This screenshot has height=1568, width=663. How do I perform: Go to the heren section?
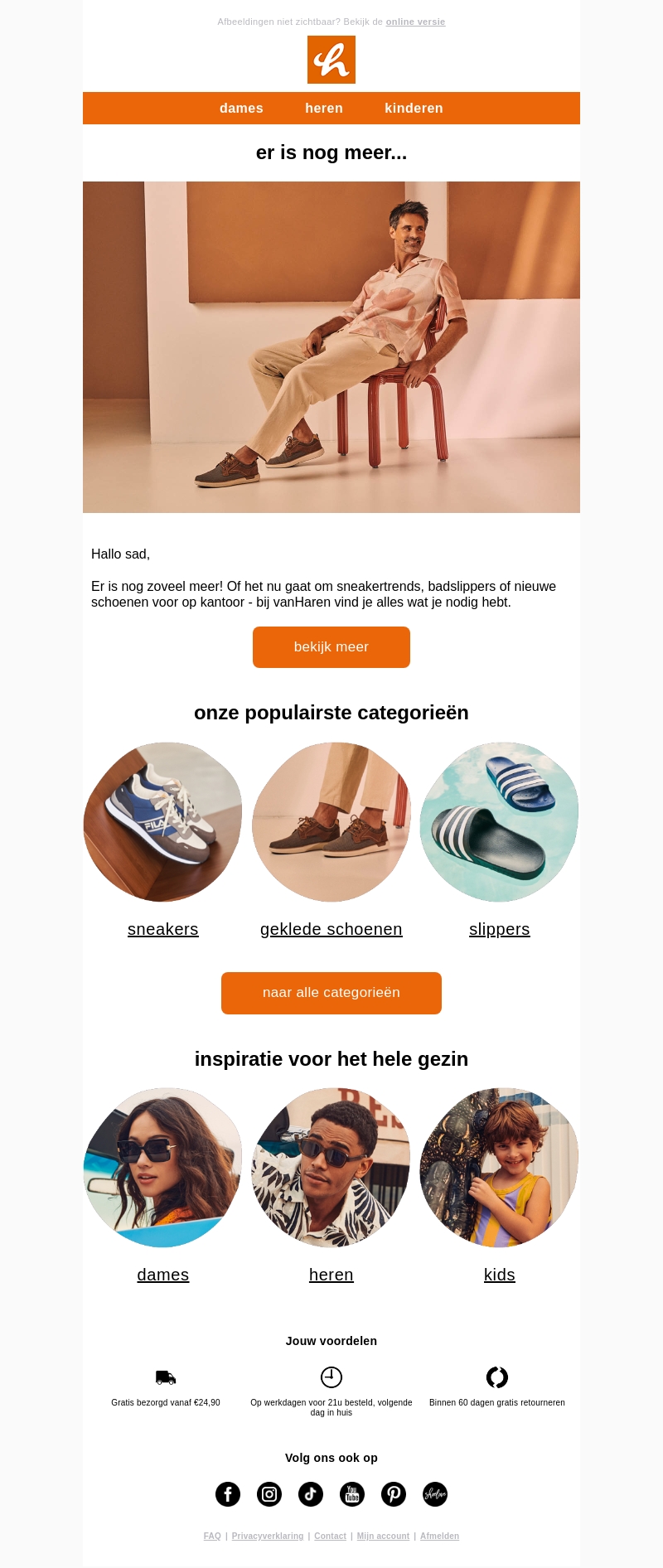[x=324, y=109]
